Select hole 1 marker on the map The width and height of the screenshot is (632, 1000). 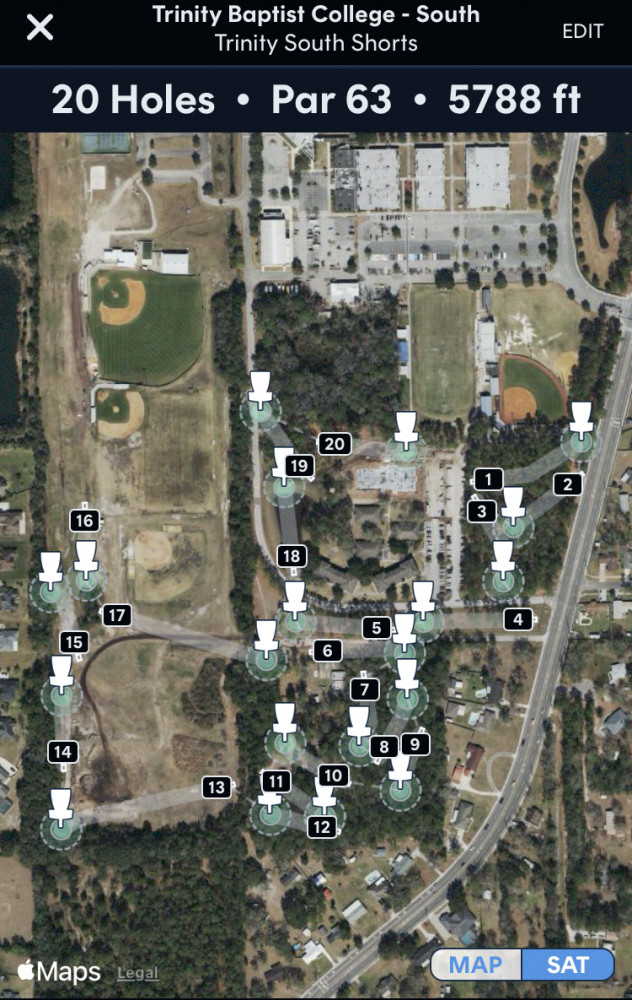tap(487, 479)
